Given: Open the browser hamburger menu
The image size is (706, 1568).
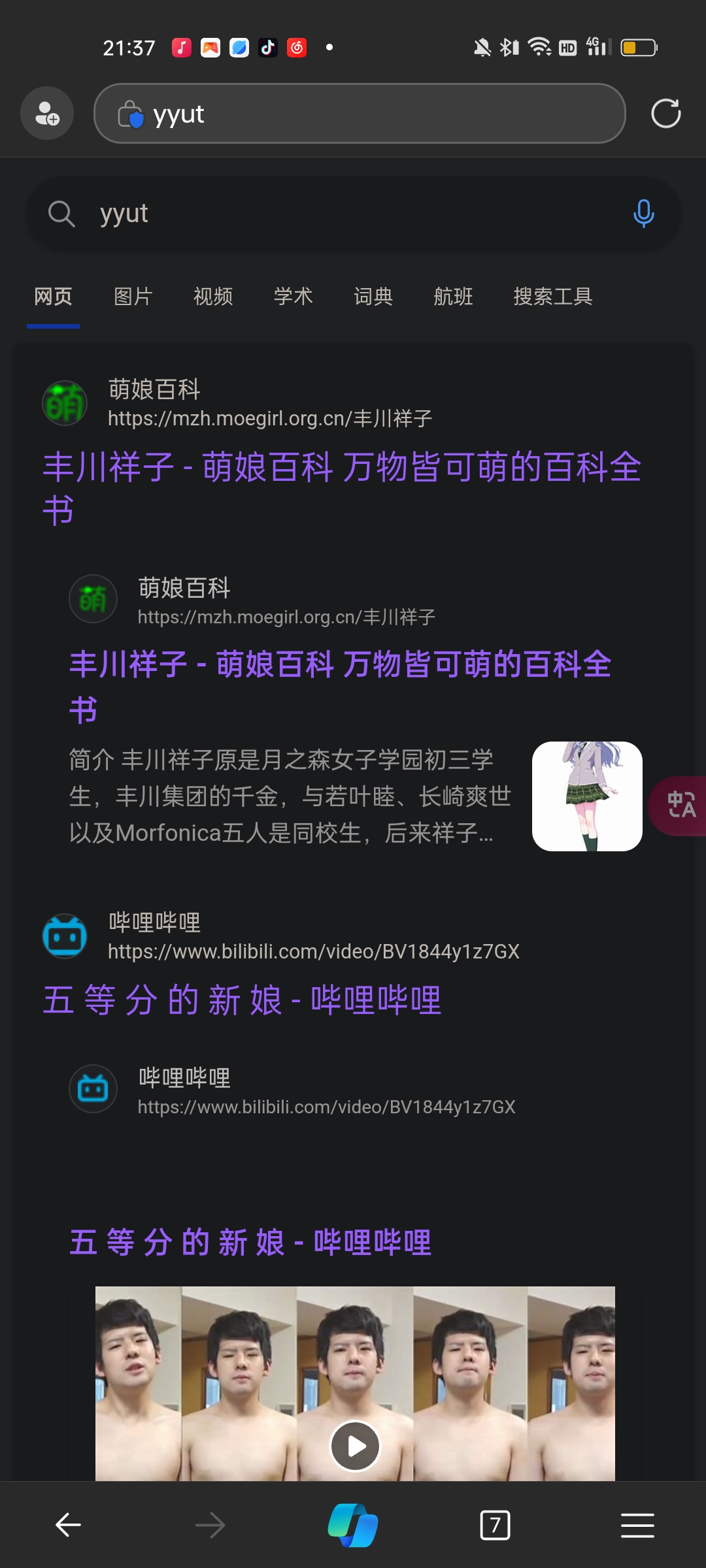Looking at the screenshot, I should click(x=637, y=1525).
